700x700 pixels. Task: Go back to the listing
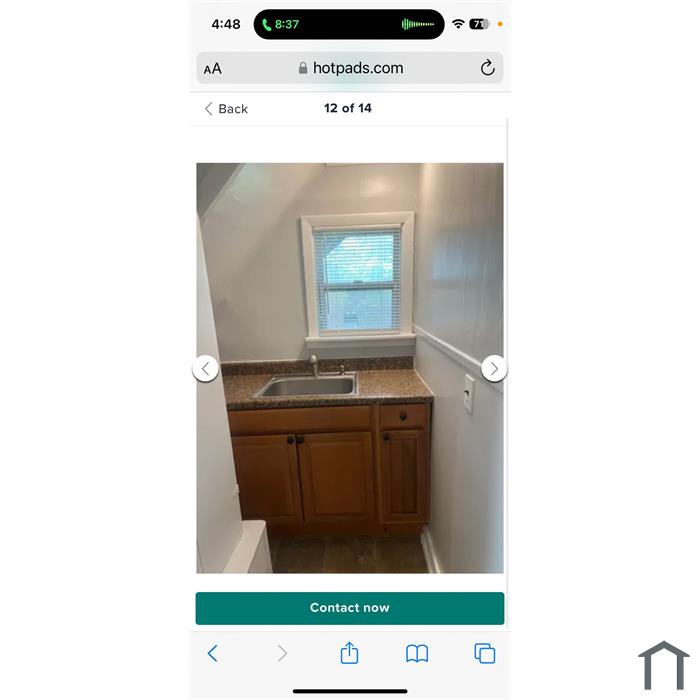coord(226,109)
